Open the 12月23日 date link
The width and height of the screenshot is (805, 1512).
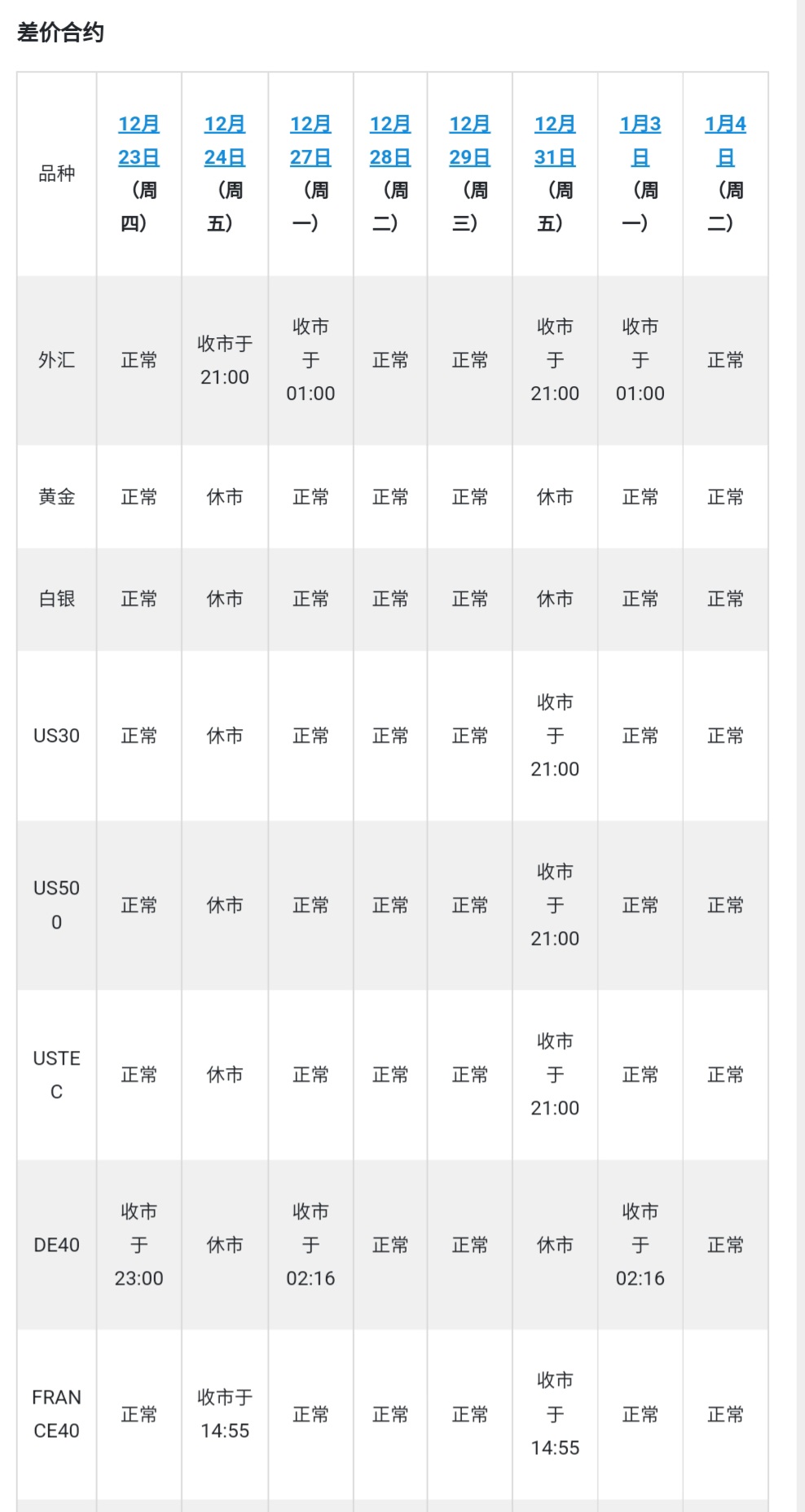139,140
